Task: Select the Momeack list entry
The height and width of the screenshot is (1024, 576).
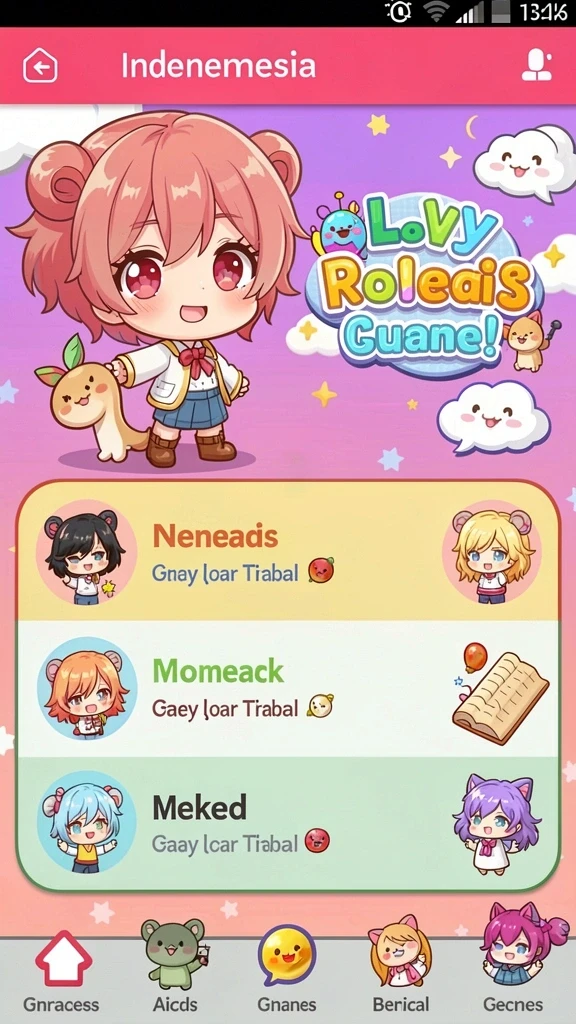Action: 288,689
